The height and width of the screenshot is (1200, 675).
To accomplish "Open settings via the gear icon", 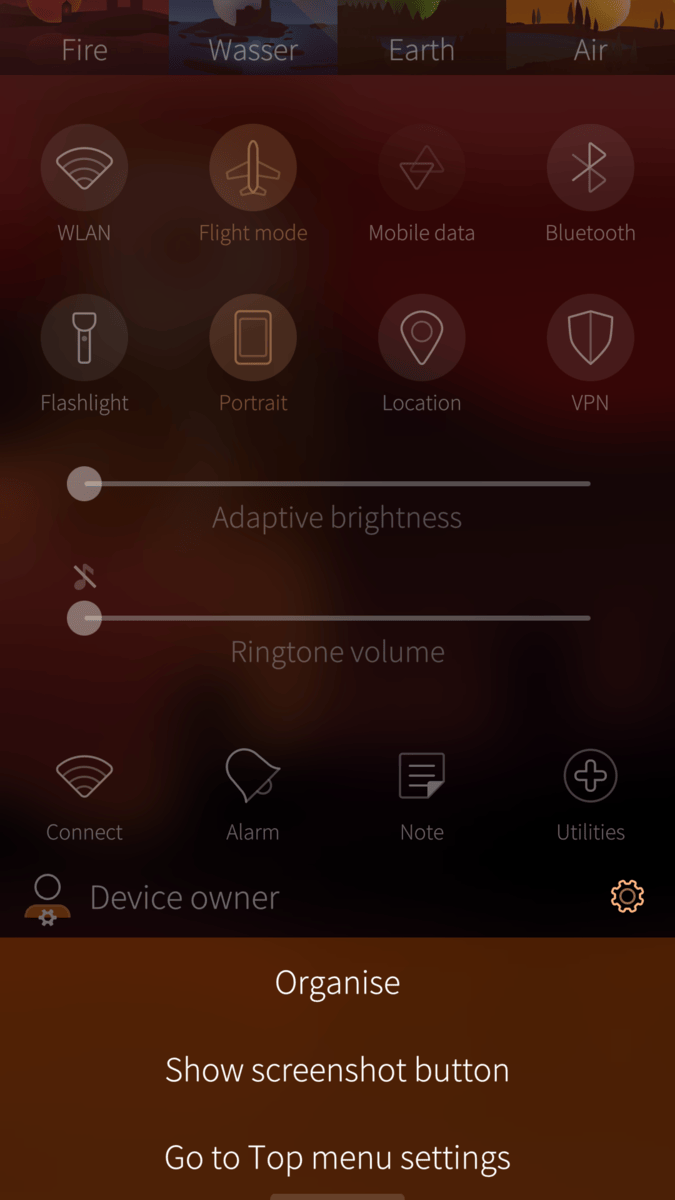I will (x=627, y=896).
